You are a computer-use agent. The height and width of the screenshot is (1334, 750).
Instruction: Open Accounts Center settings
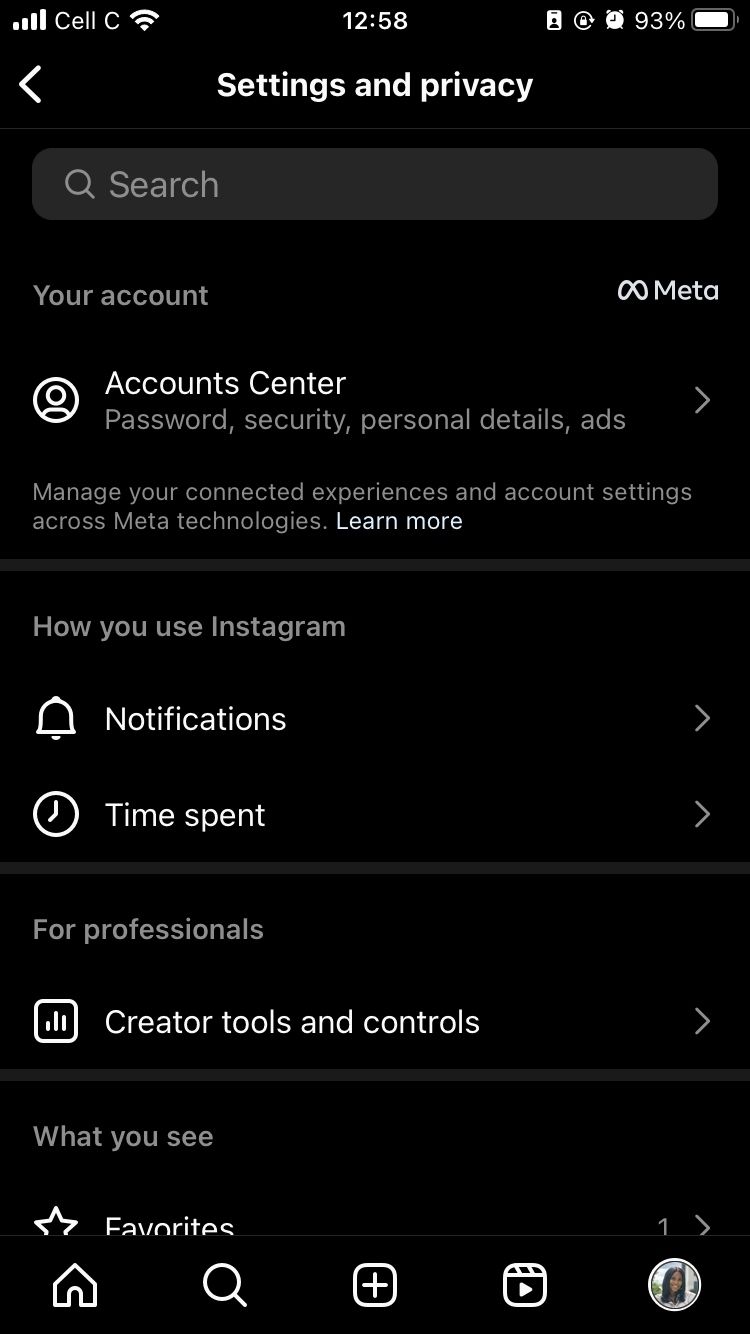[224, 383]
